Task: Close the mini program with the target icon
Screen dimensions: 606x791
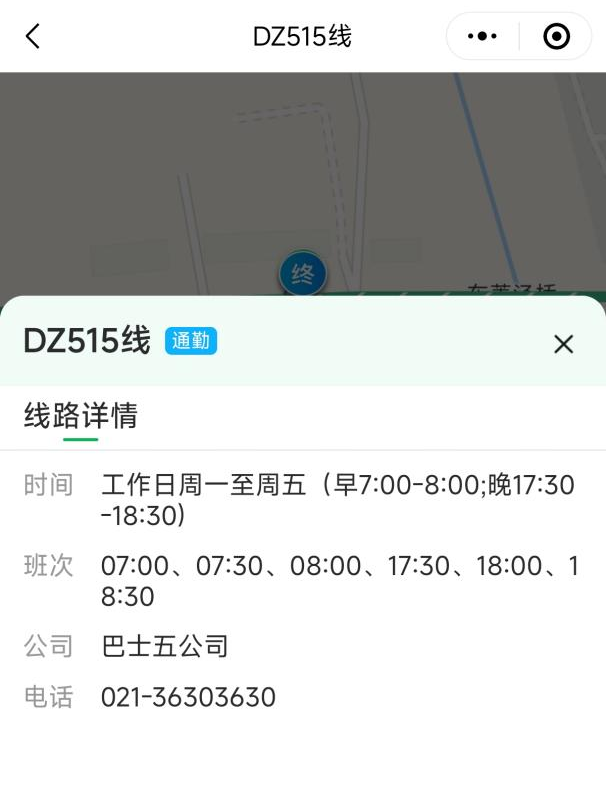Action: point(556,37)
